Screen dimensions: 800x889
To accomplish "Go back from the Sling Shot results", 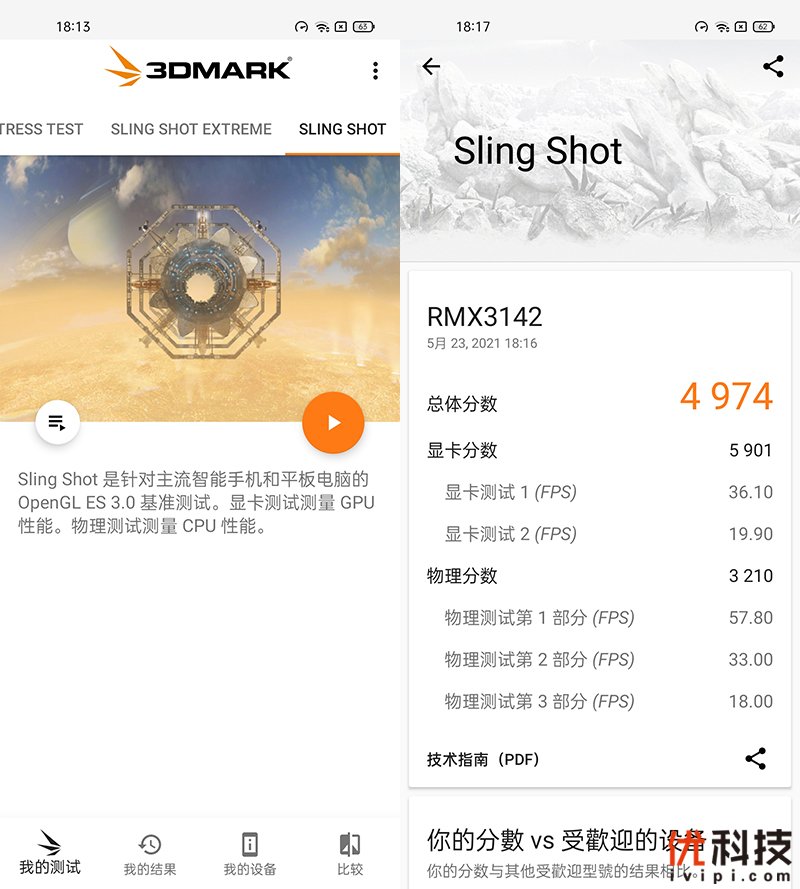I will pos(431,67).
